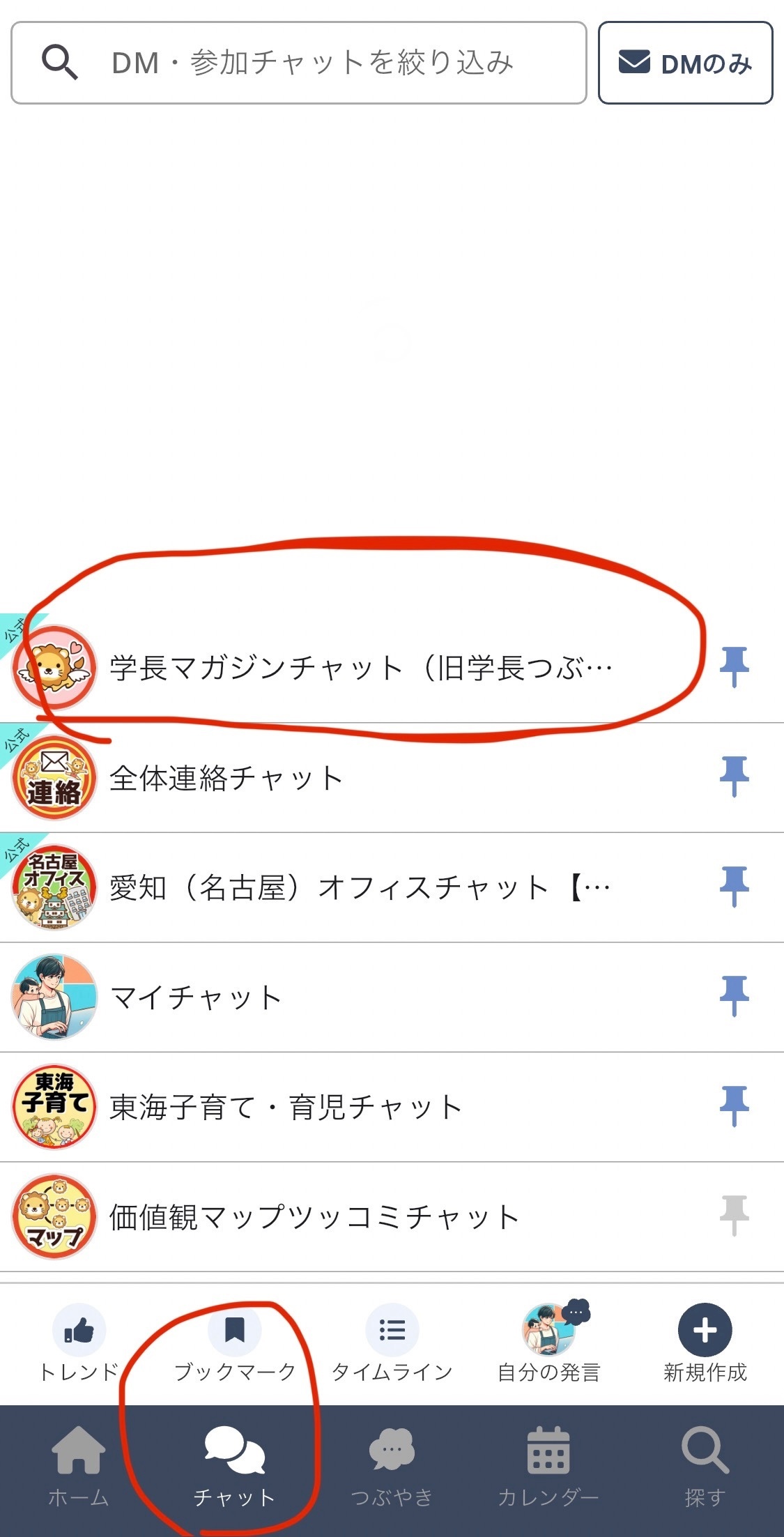Go to the カレンダー tab
Viewport: 784px width, 1537px height.
click(x=548, y=1467)
